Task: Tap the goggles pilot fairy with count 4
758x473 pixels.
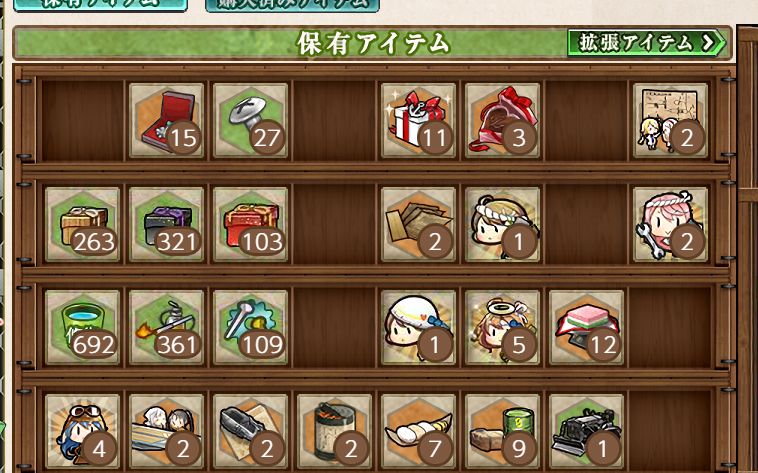Action: 82,431
